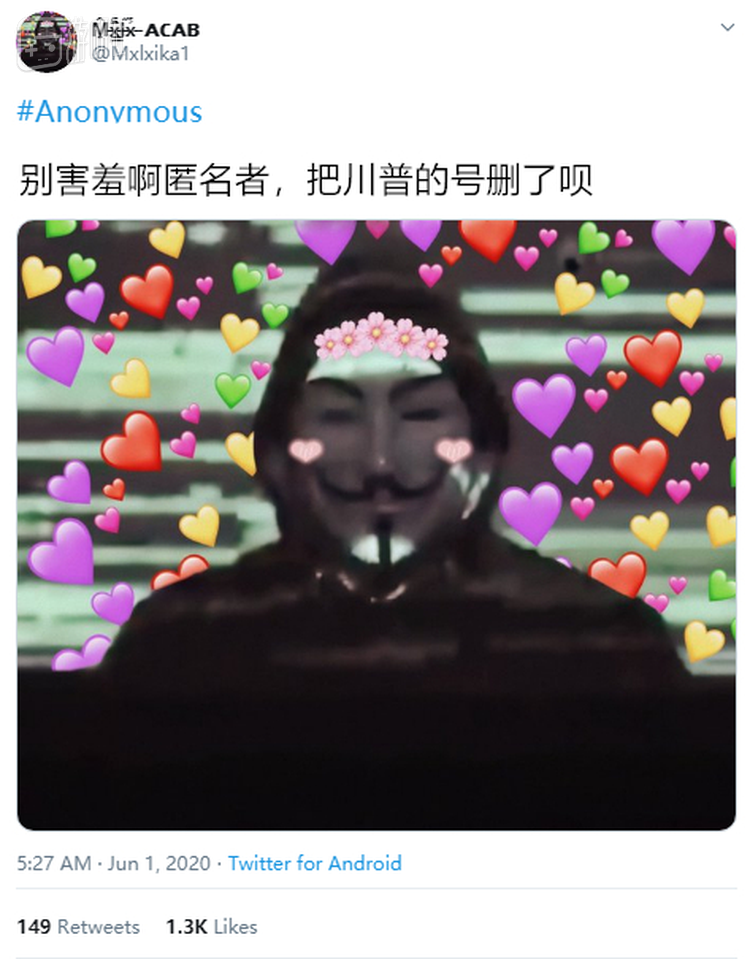View the 1.3K Likes list

(x=211, y=927)
